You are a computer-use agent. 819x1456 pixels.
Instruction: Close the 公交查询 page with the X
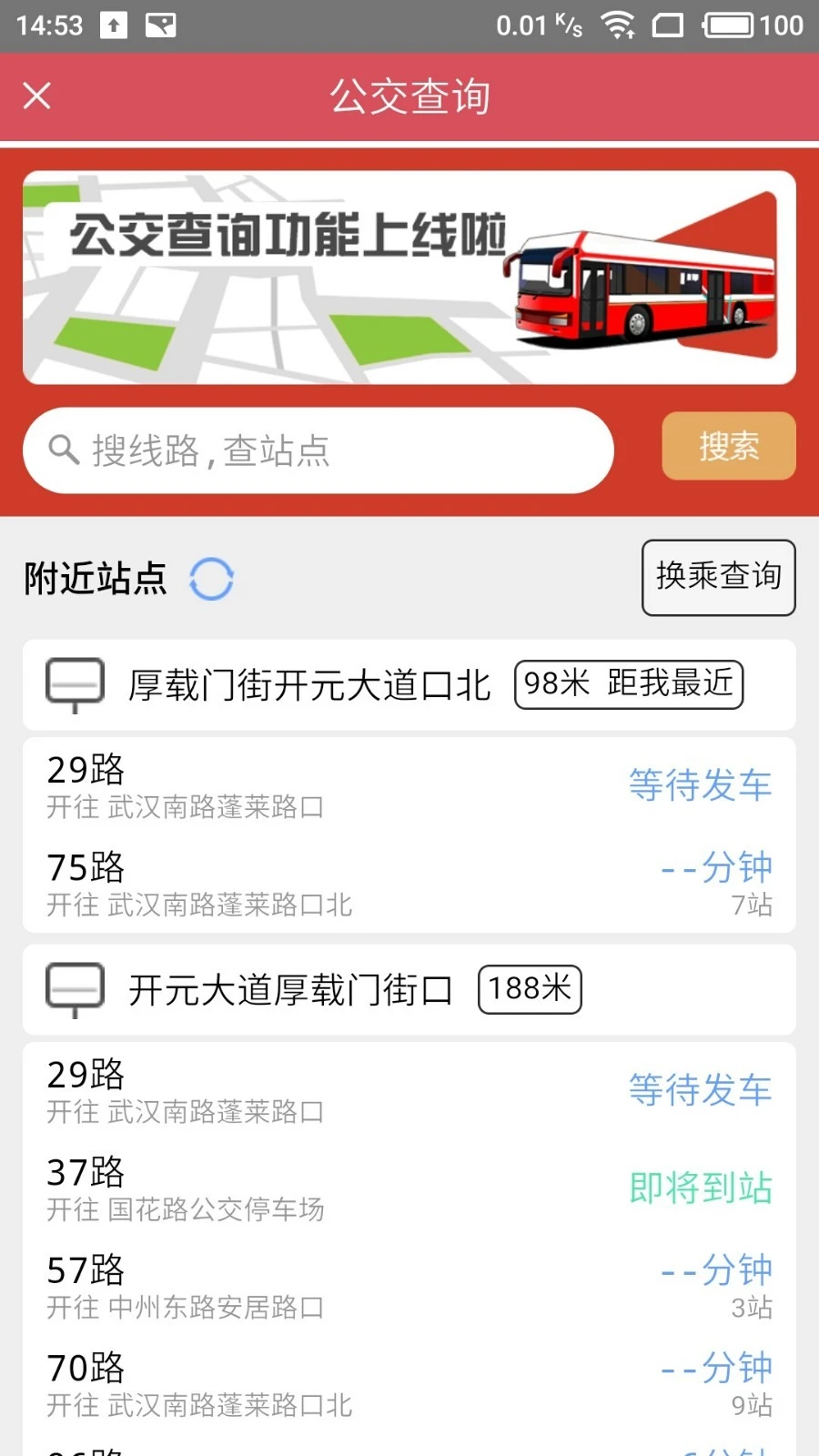tap(36, 96)
